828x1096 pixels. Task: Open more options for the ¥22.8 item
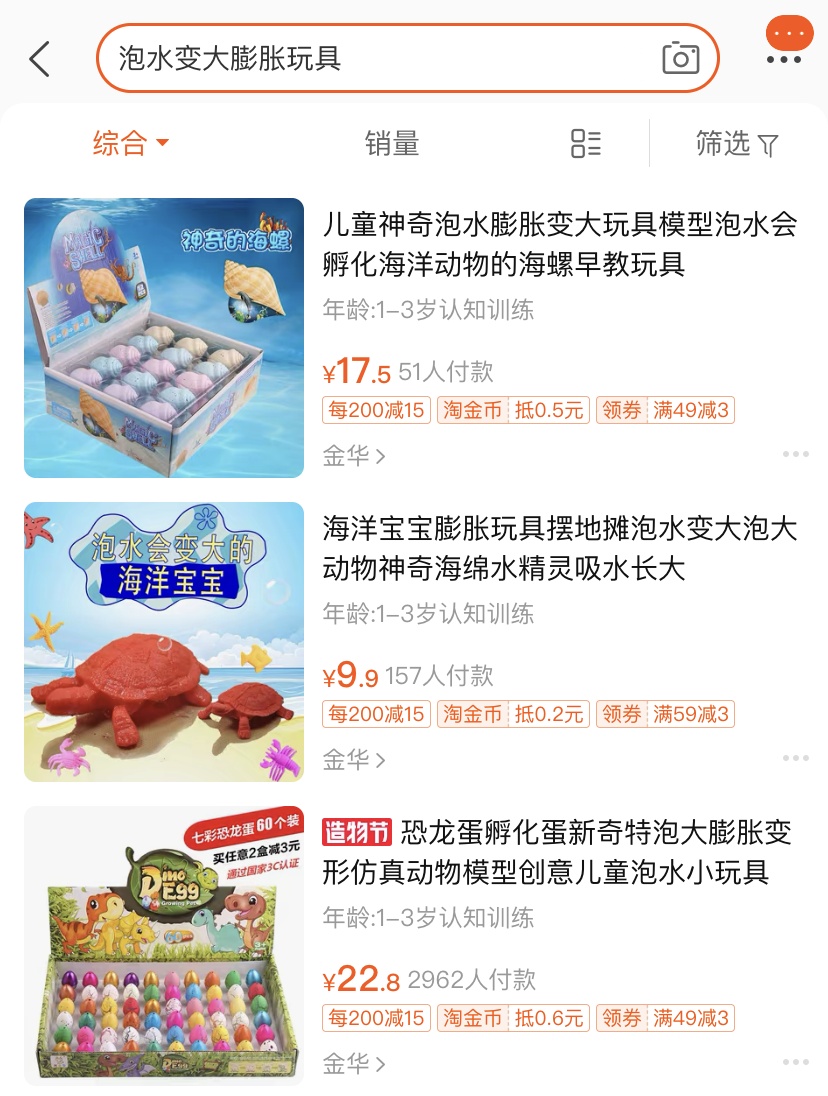point(796,1063)
